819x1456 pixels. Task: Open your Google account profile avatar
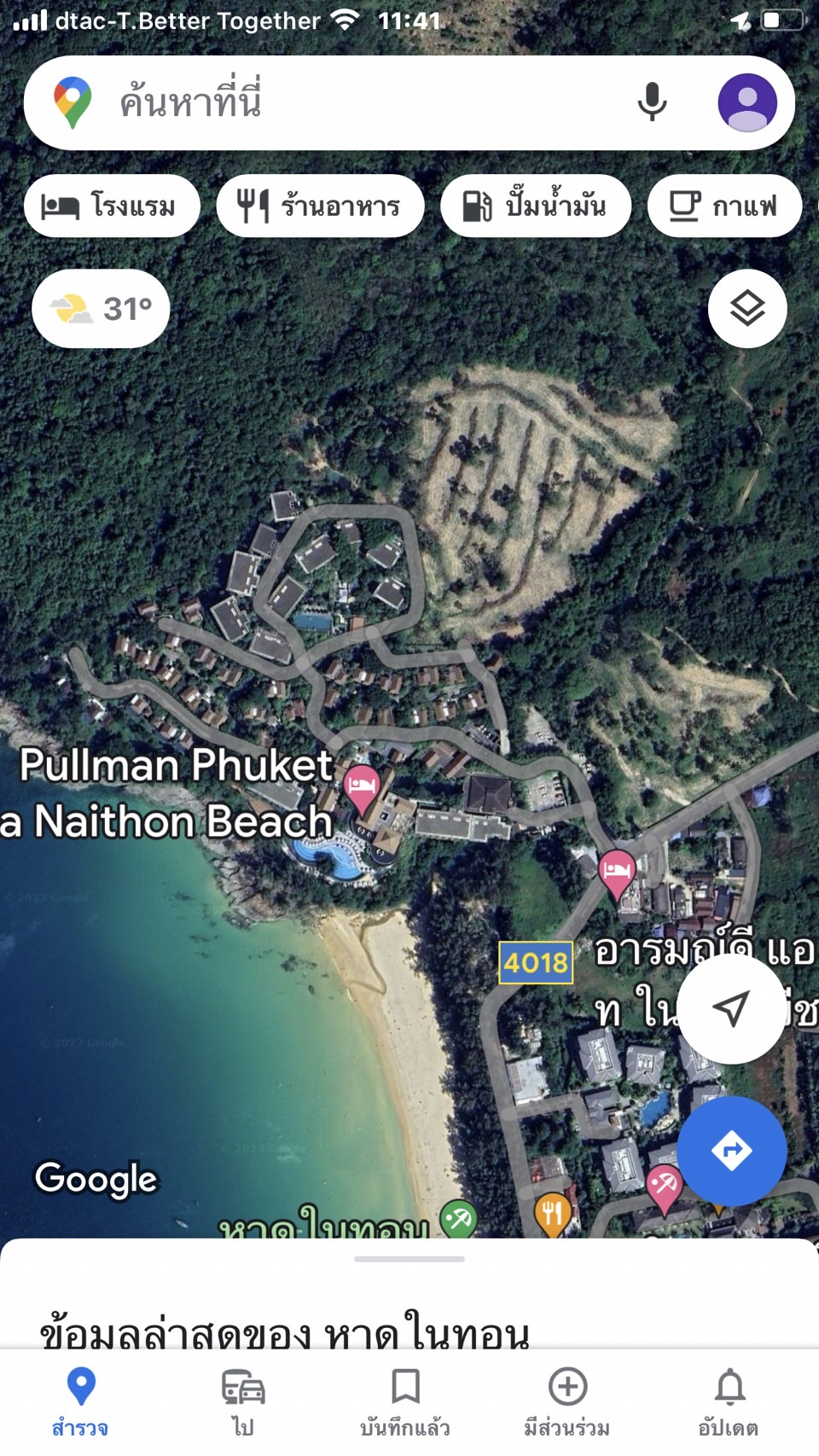746,102
